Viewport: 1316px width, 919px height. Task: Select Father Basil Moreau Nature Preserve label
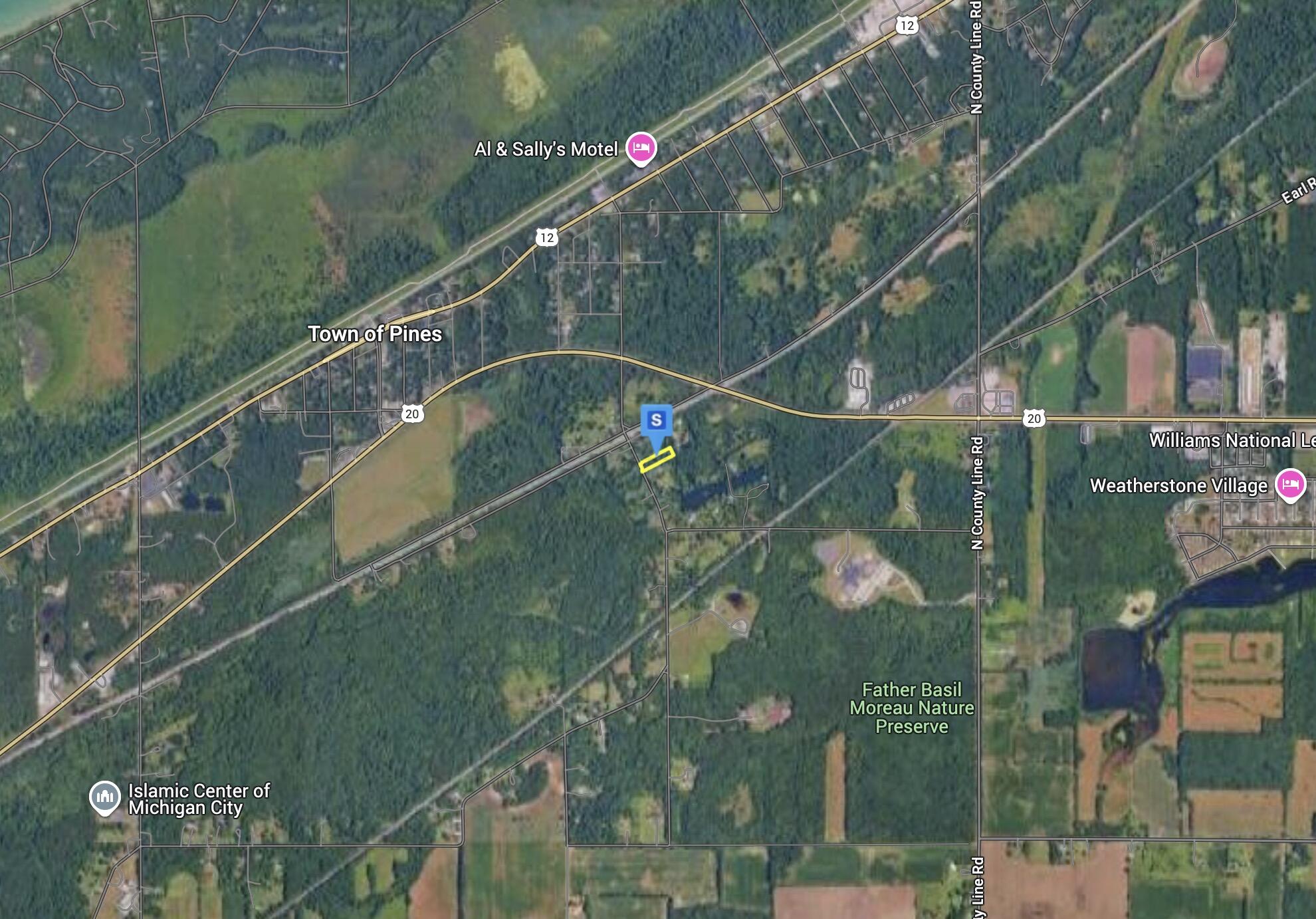(911, 708)
